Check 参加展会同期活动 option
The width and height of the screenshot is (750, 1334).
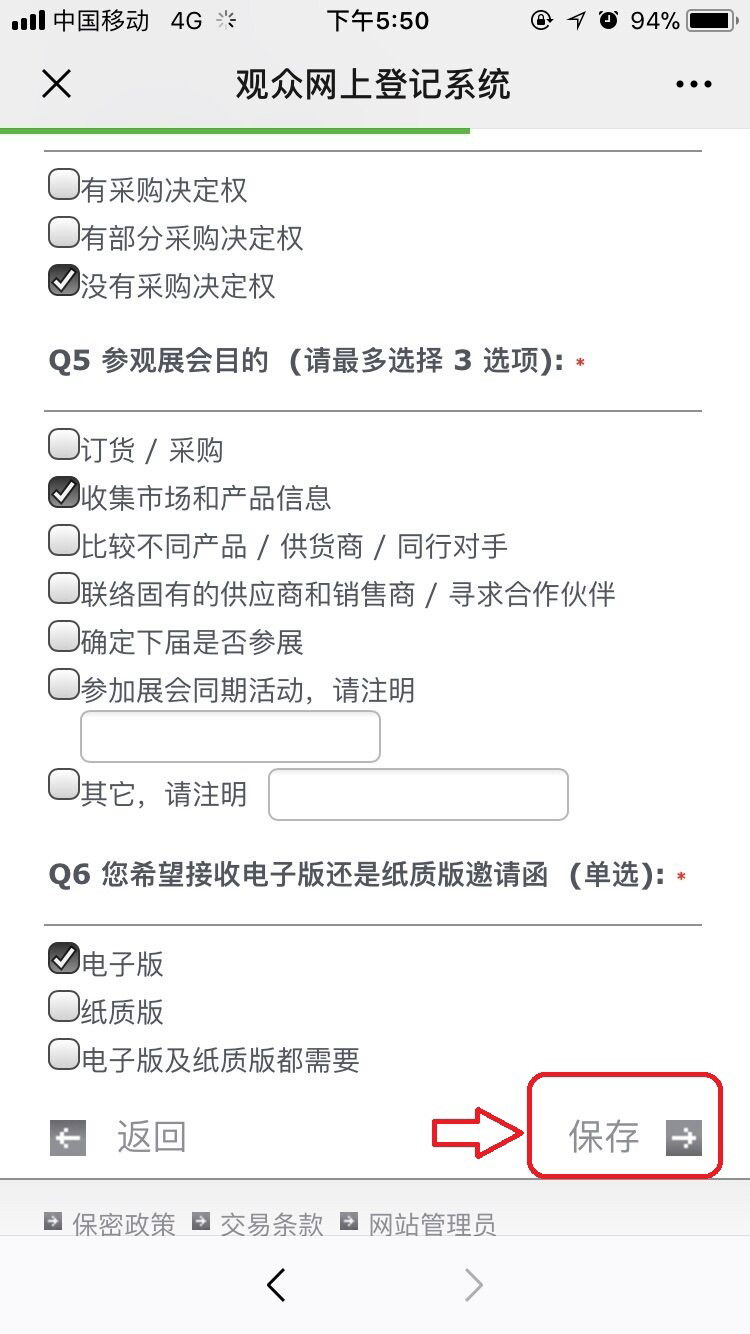click(64, 684)
